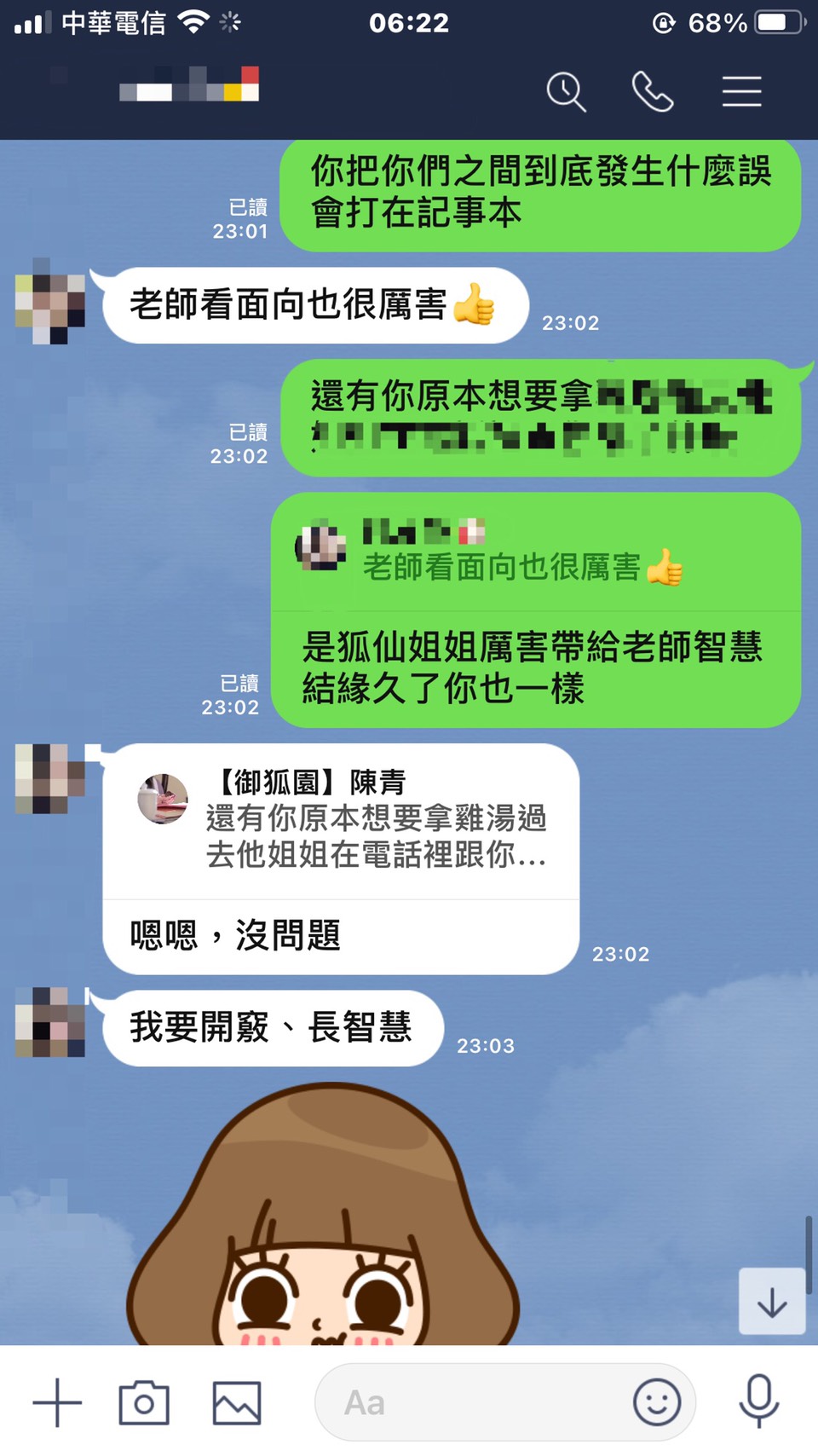The image size is (818, 1456).
Task: Open the photo gallery picker
Action: 236,1402
